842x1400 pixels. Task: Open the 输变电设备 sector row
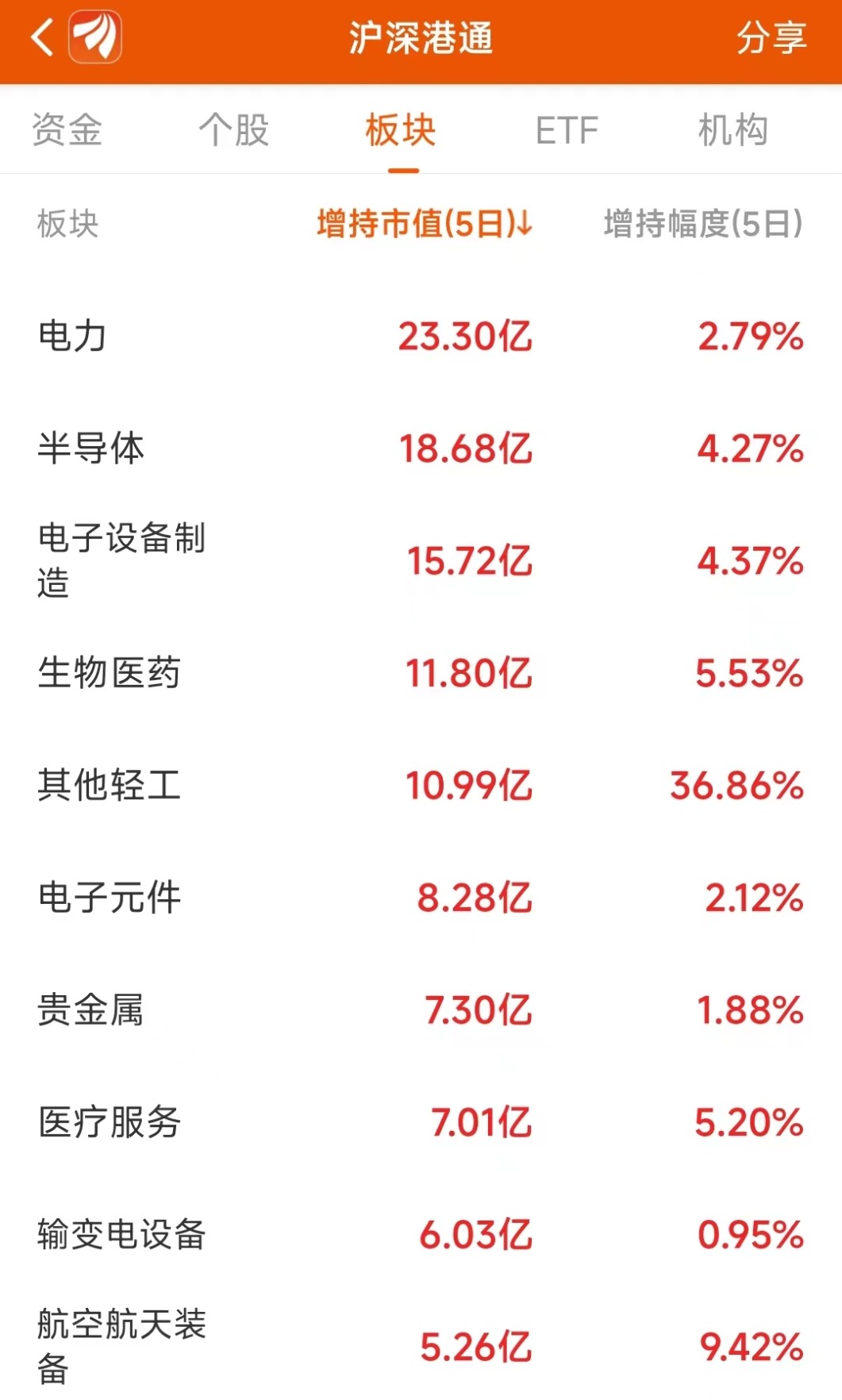[421, 1235]
